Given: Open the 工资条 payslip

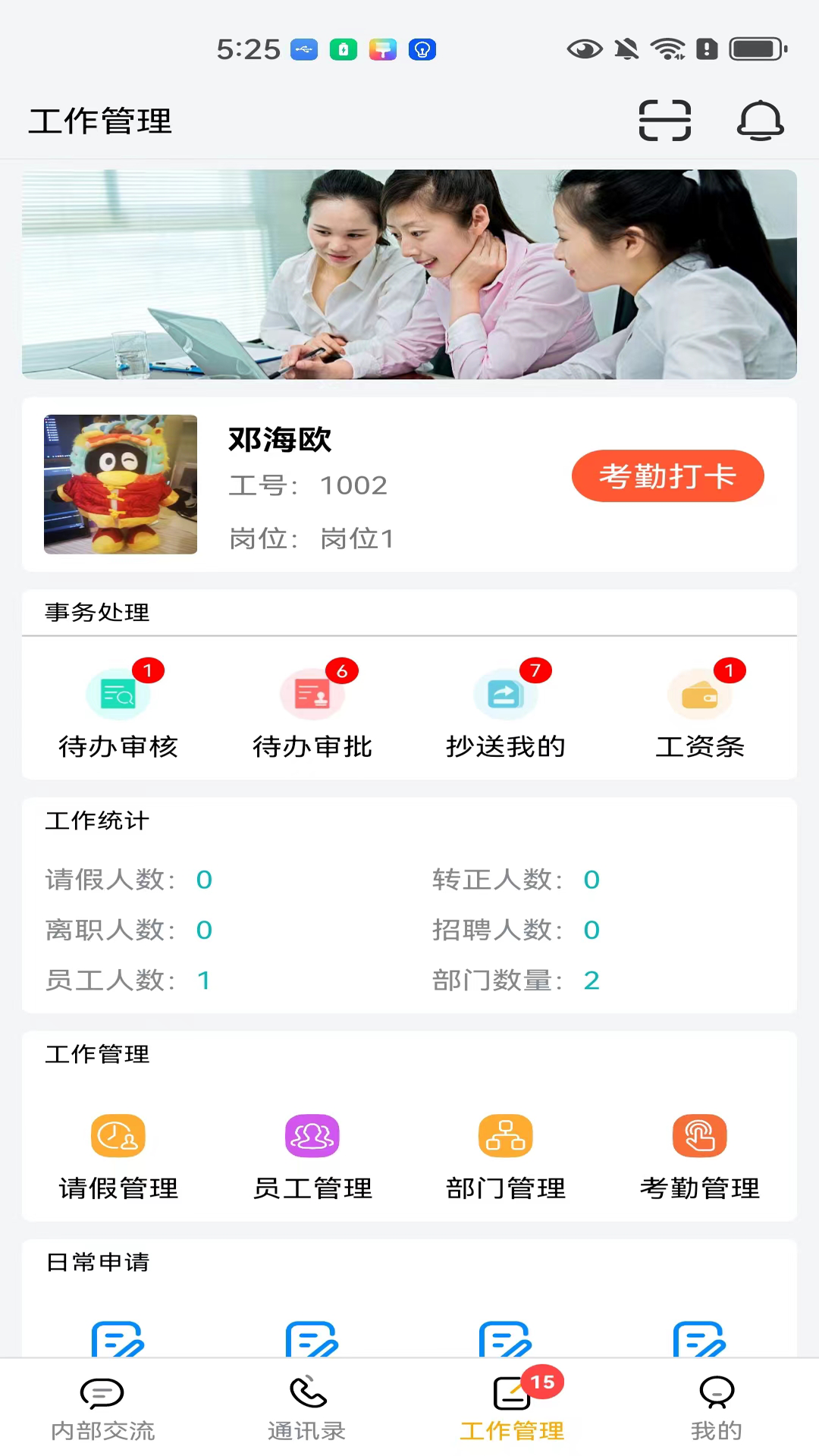Looking at the screenshot, I should click(x=700, y=714).
